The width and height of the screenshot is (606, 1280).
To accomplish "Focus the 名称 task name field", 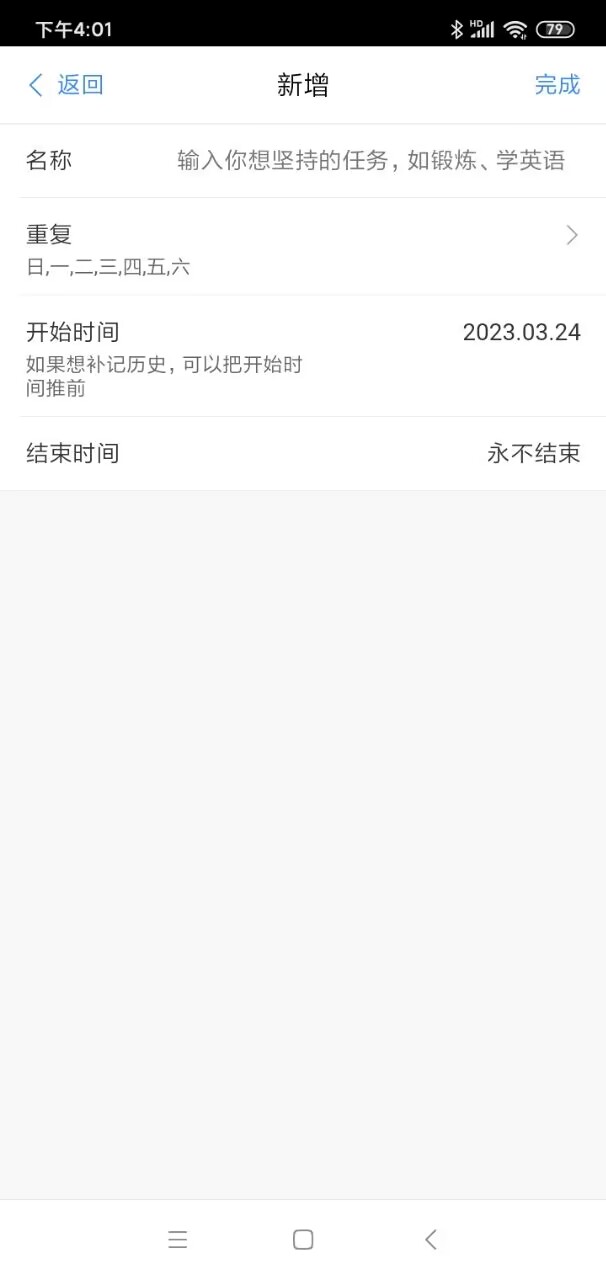I will tap(370, 160).
